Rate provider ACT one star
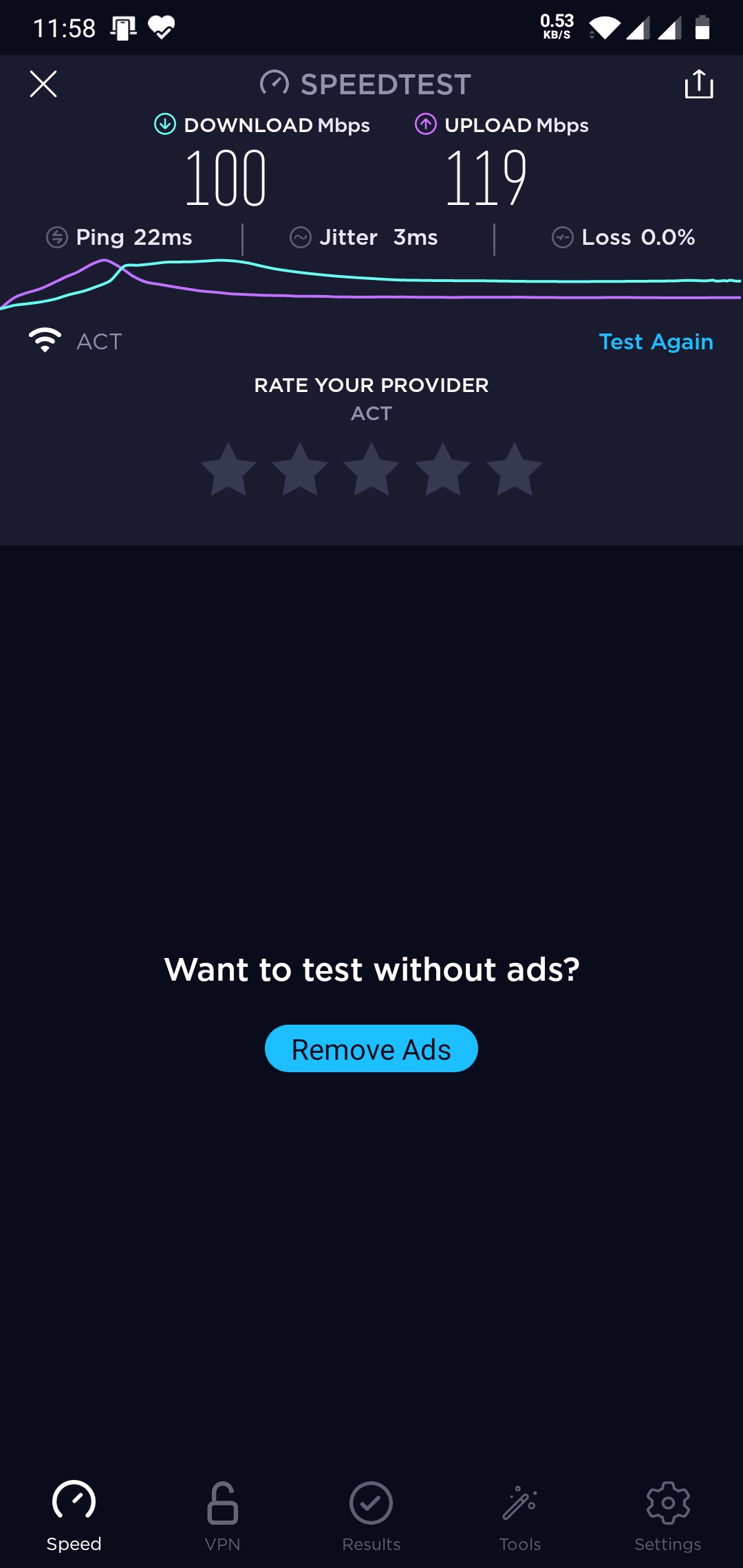This screenshot has height=1568, width=743. tap(228, 470)
